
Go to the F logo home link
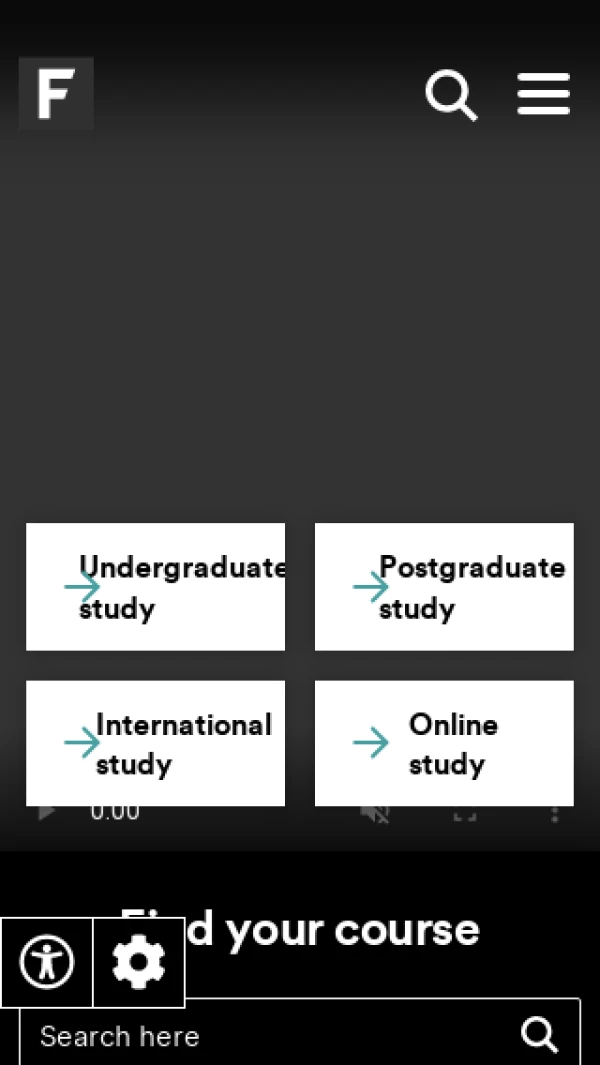coord(56,94)
